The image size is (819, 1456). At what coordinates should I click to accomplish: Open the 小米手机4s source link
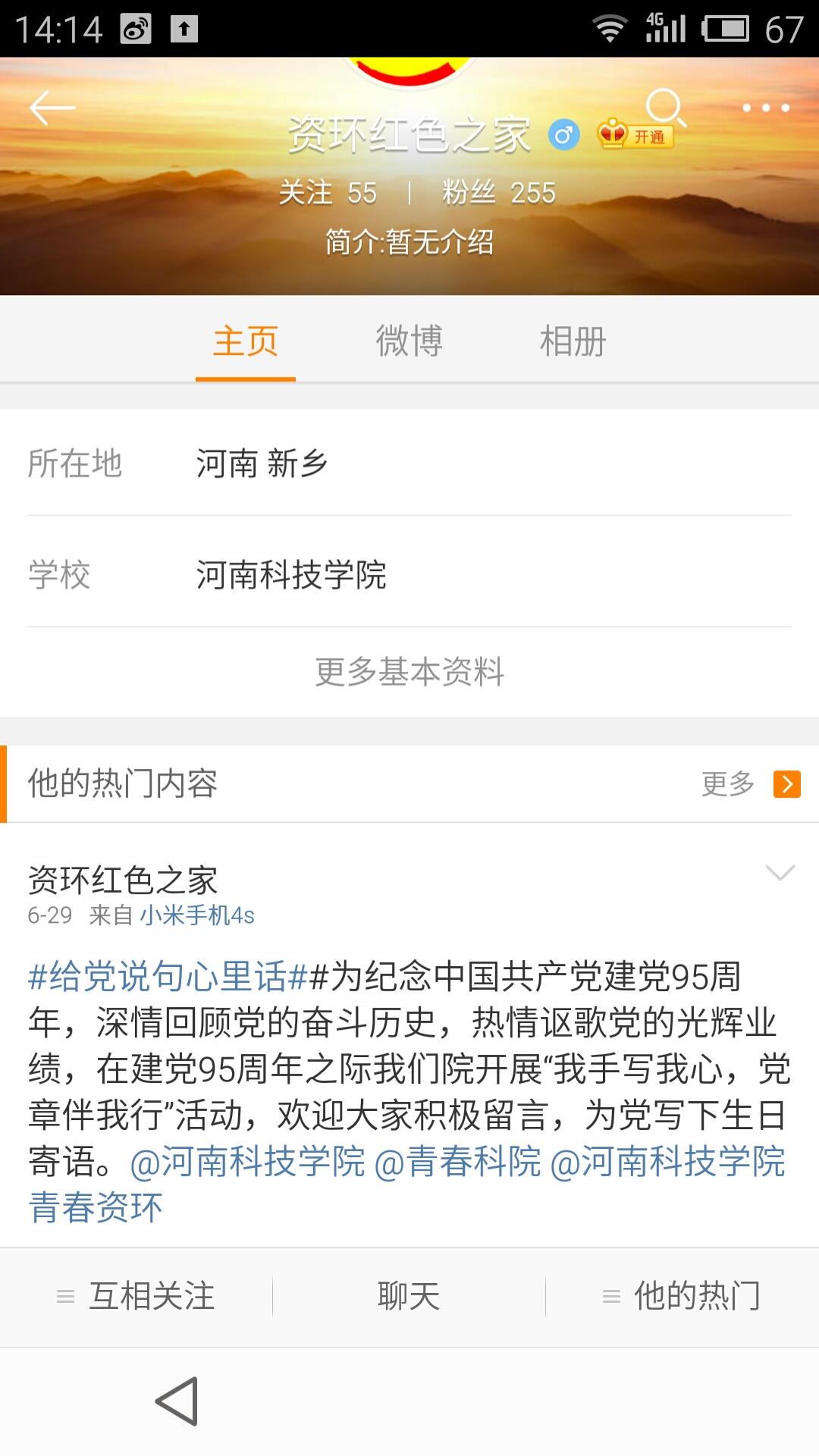point(197,915)
